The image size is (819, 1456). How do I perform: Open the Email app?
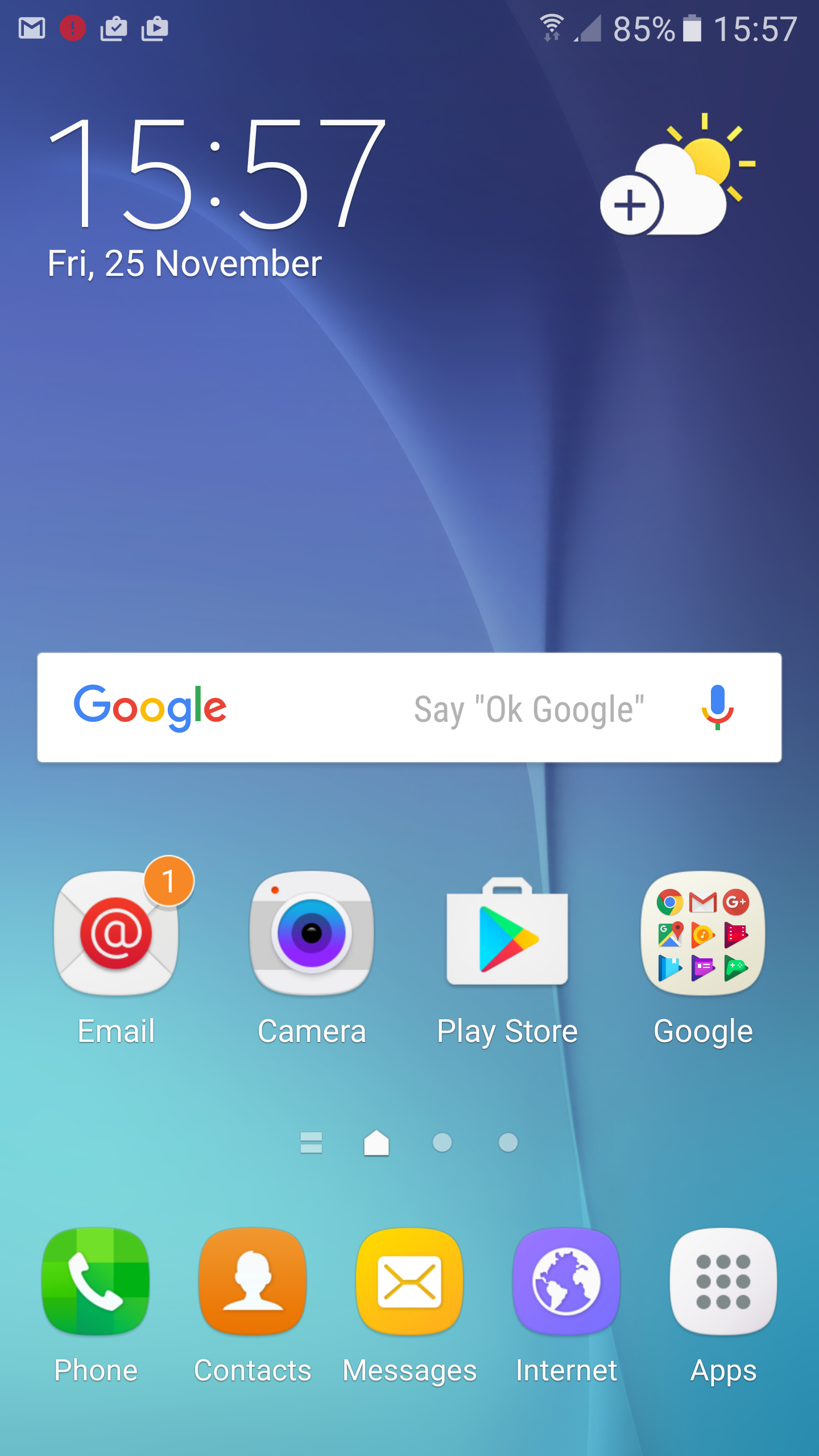point(116,934)
